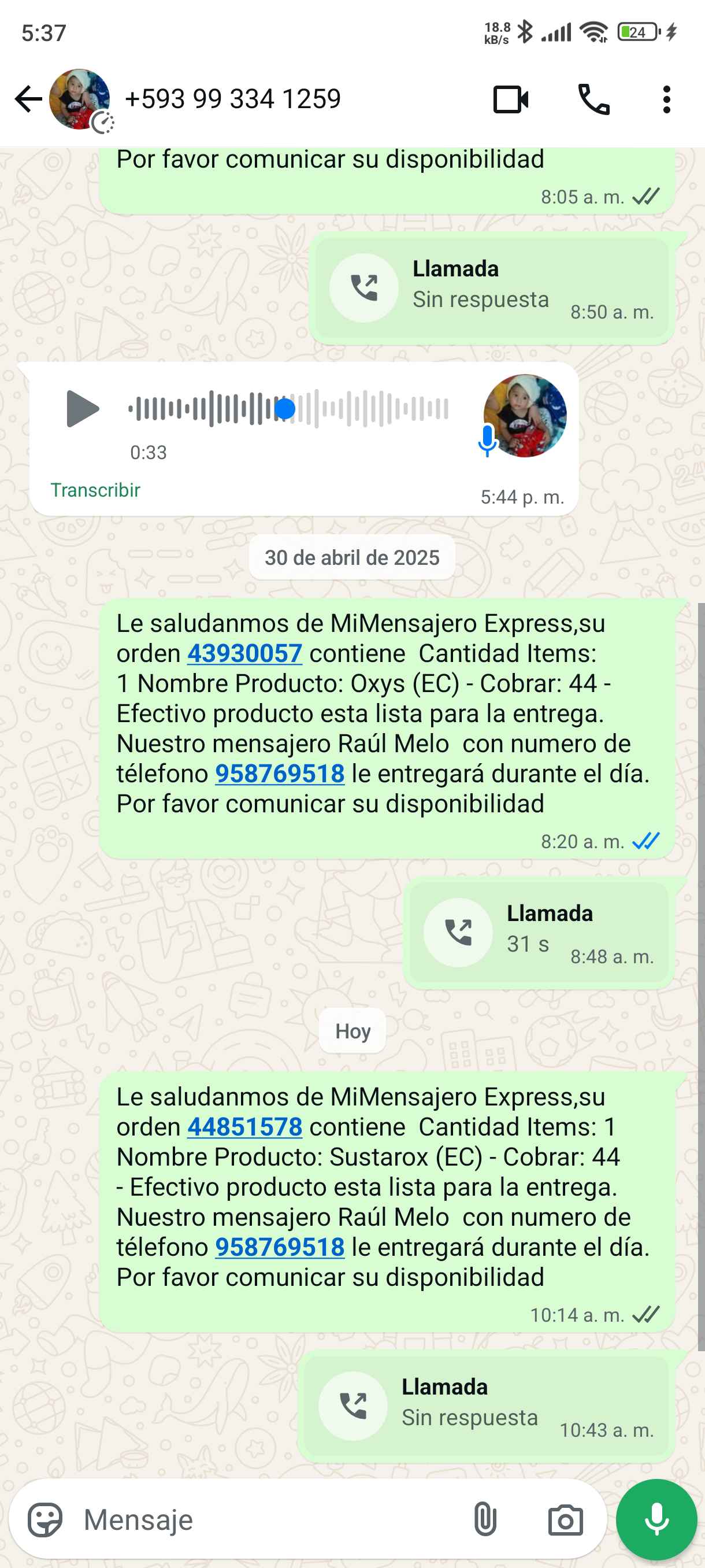The height and width of the screenshot is (1568, 705).
Task: Go back to the chat list
Action: point(28,99)
